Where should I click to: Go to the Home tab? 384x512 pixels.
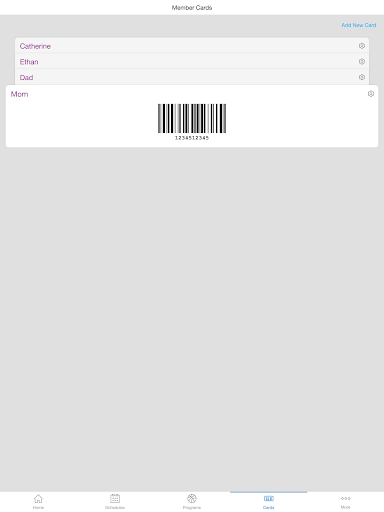[38, 502]
